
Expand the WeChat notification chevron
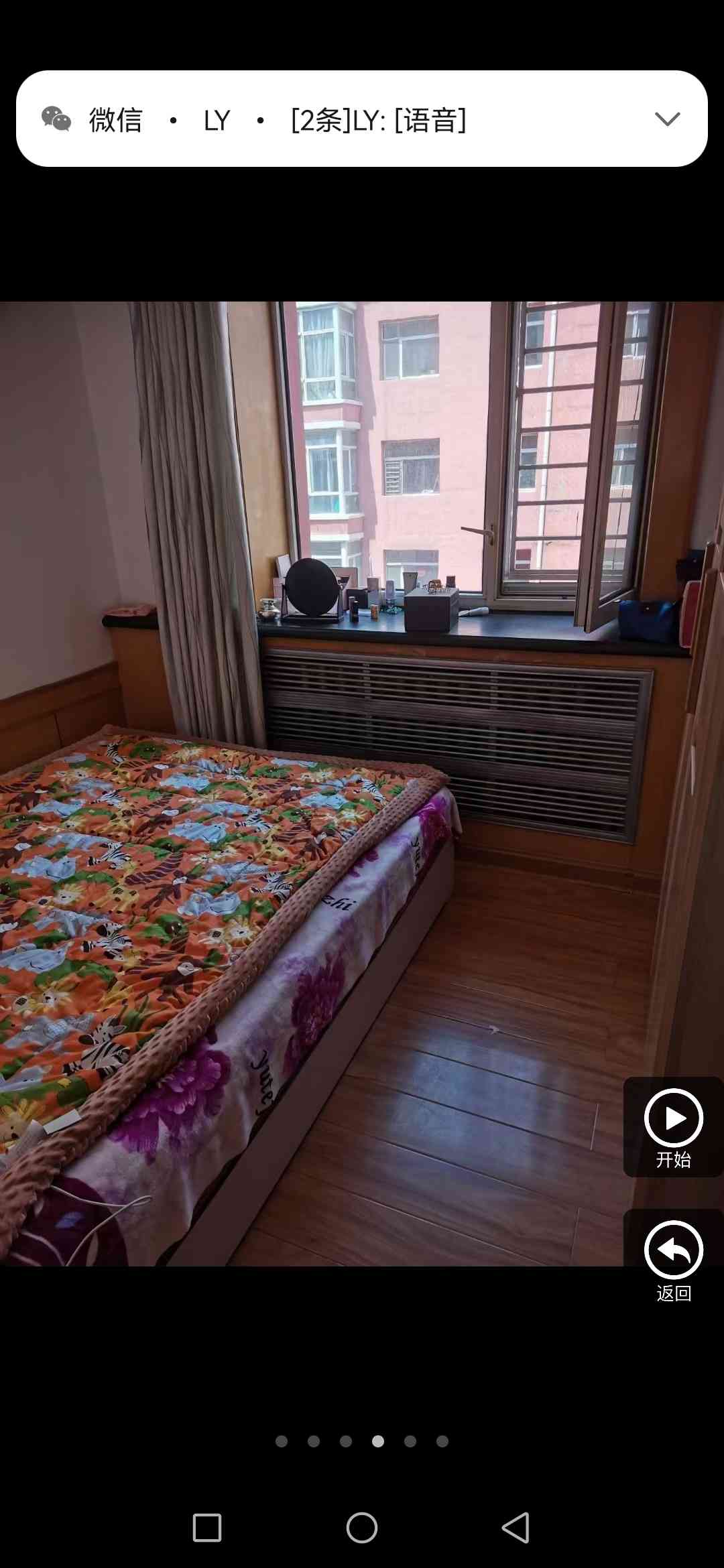[667, 119]
